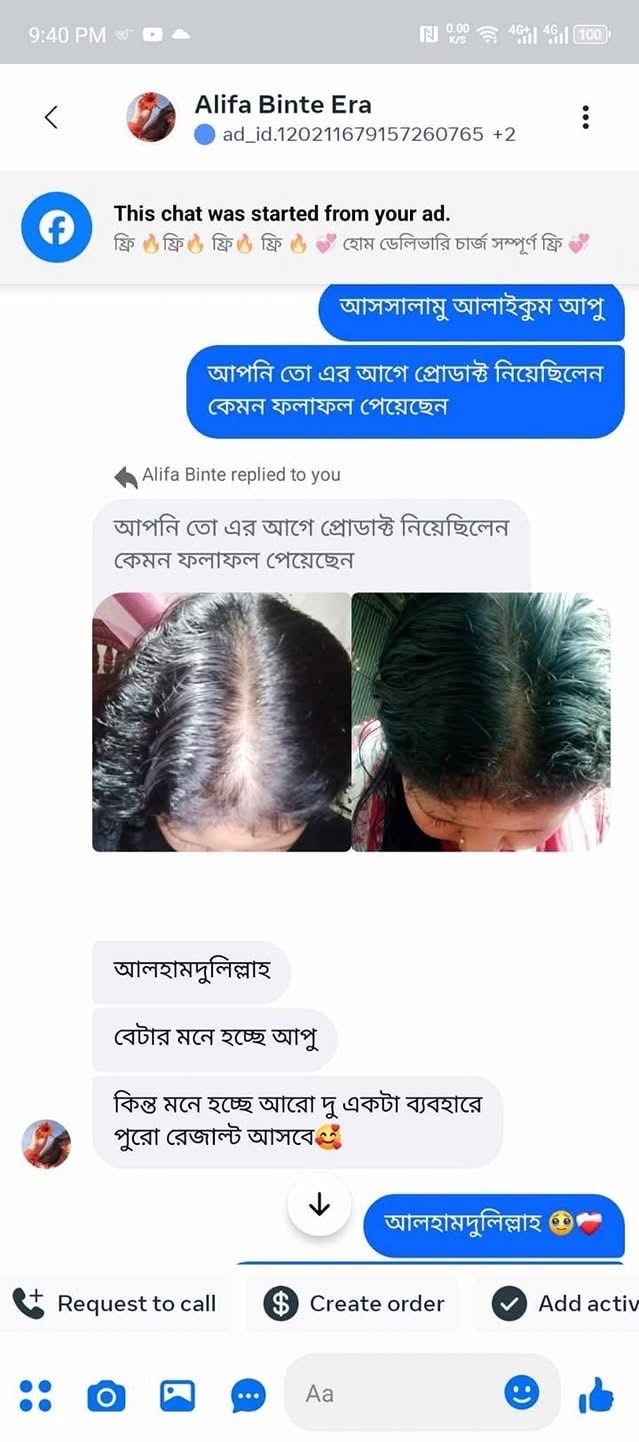639x1442 pixels.
Task: Focus the message text field
Action: pyautogui.click(x=395, y=1393)
